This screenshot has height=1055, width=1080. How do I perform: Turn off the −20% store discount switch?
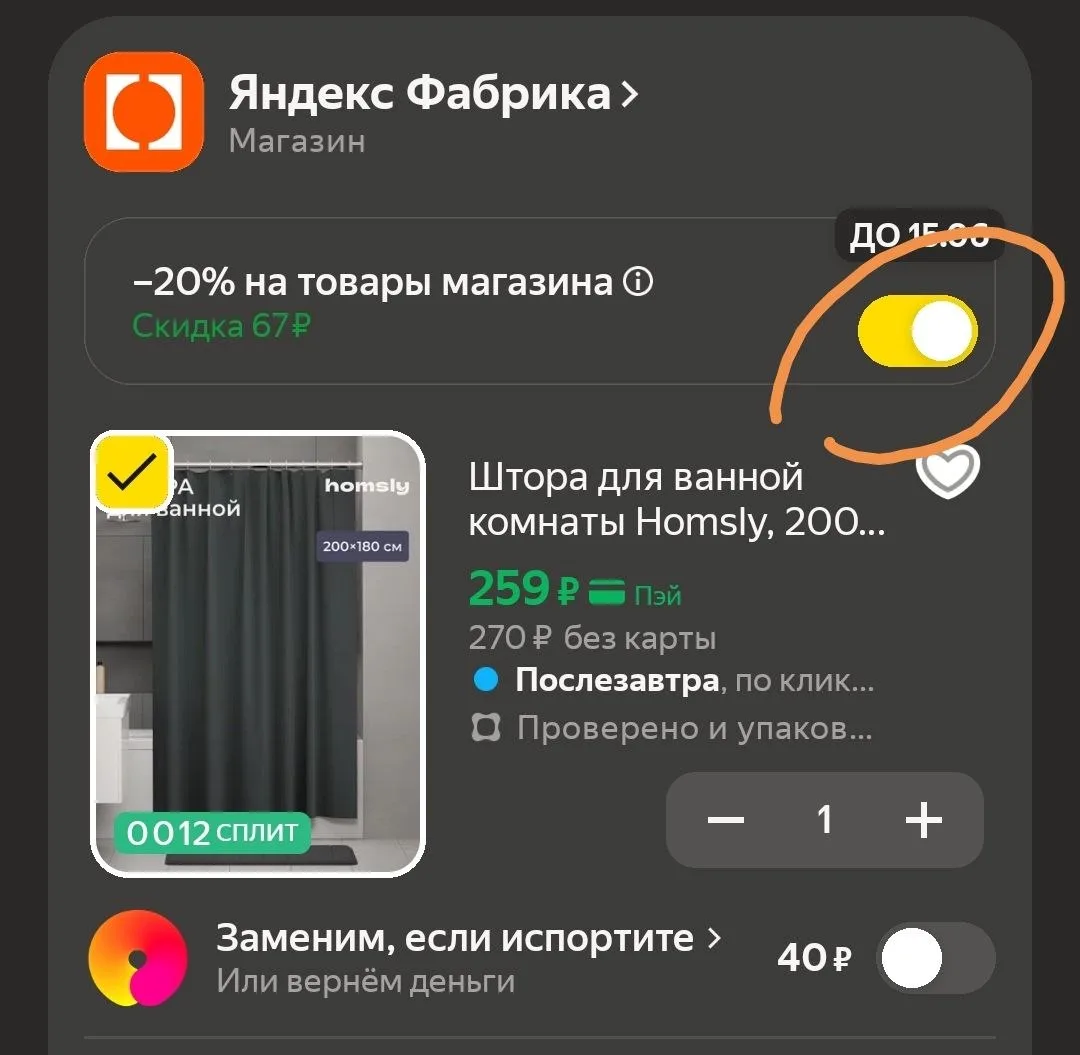click(917, 331)
